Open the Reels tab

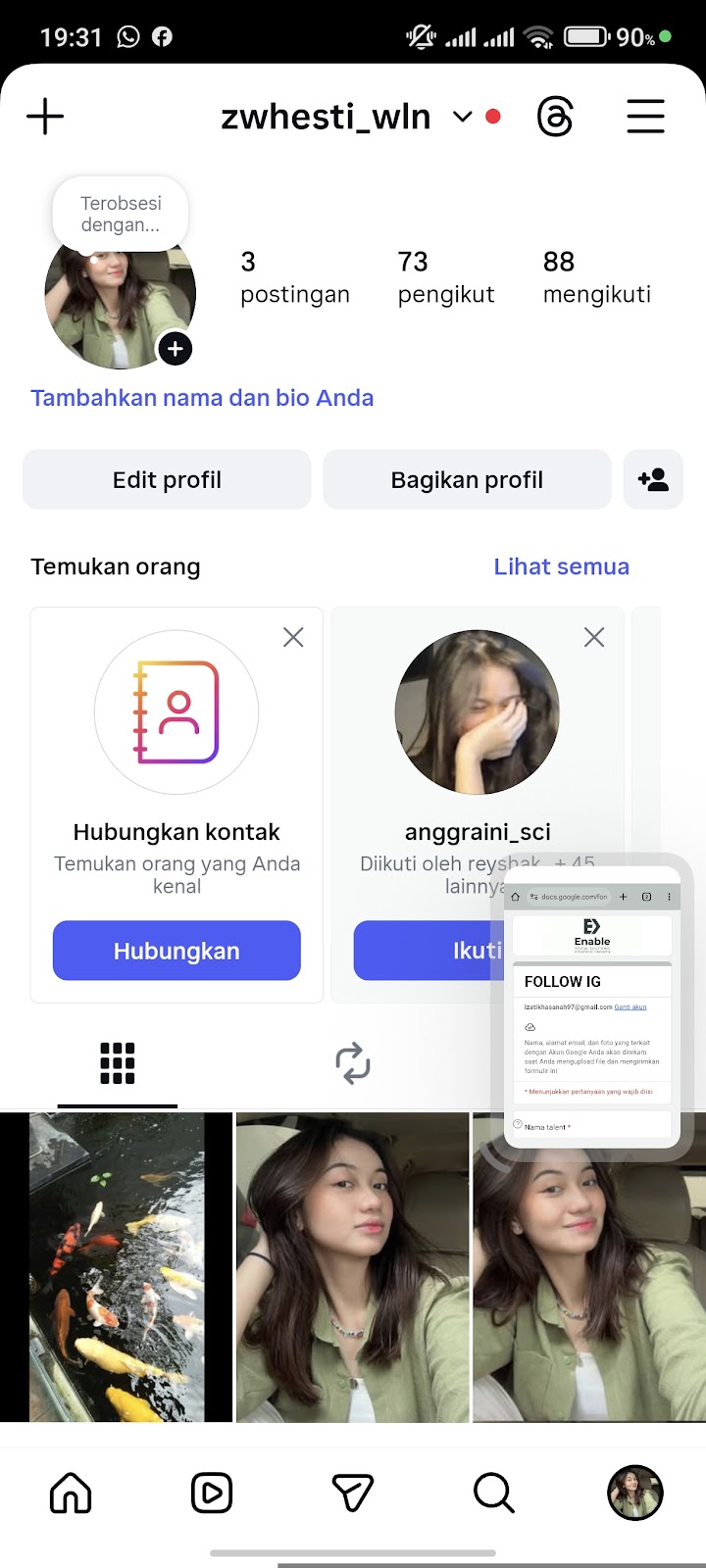tap(212, 1494)
